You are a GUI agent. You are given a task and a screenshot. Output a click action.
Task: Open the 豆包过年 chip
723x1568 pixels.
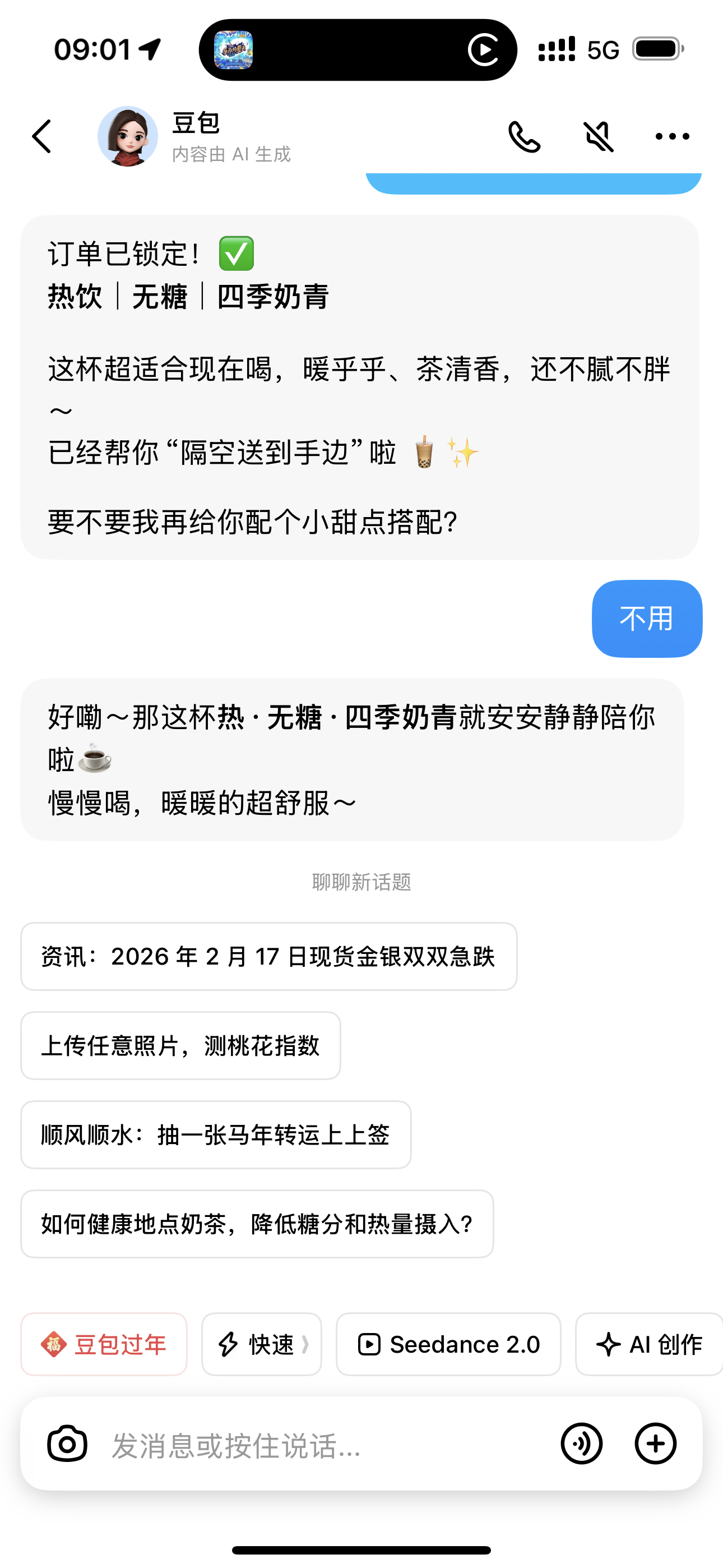click(104, 1345)
